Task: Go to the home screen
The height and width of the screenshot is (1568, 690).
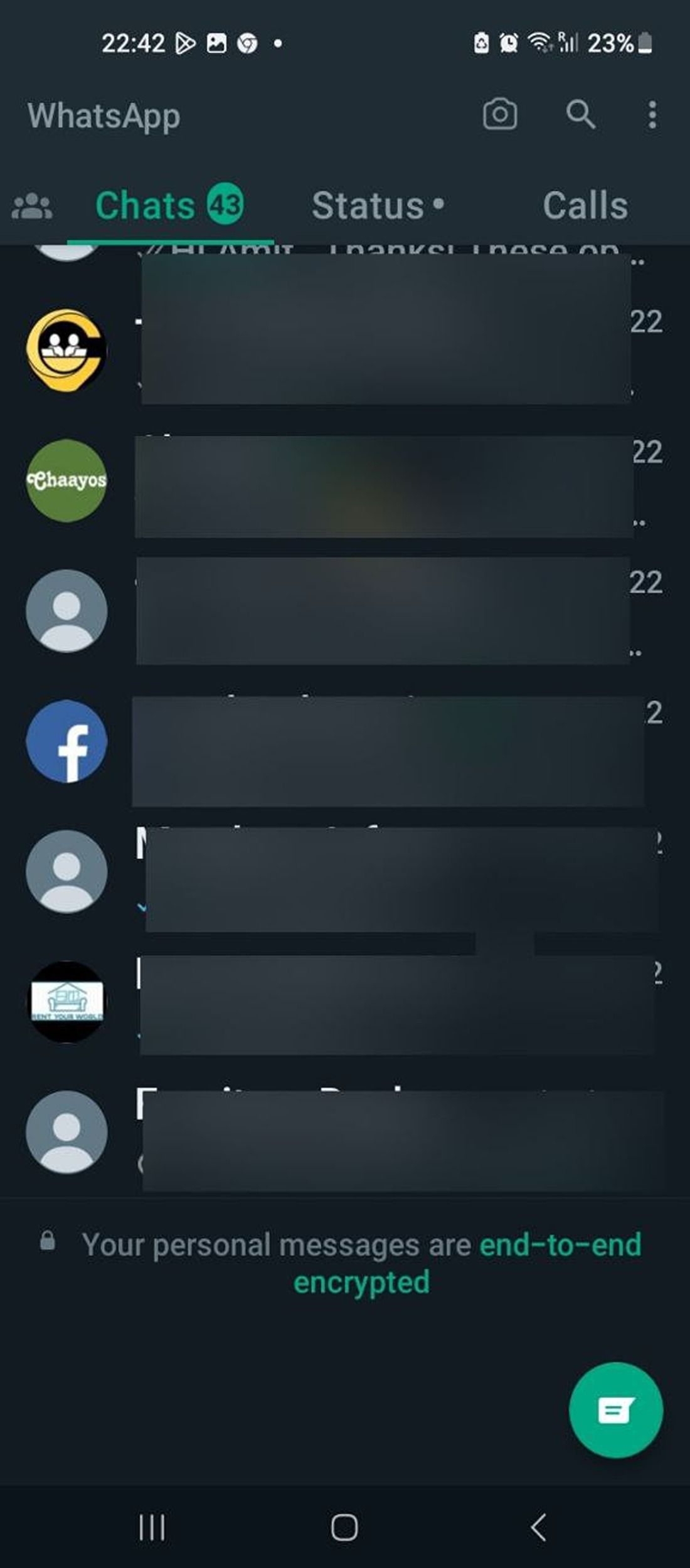Action: pyautogui.click(x=344, y=1527)
